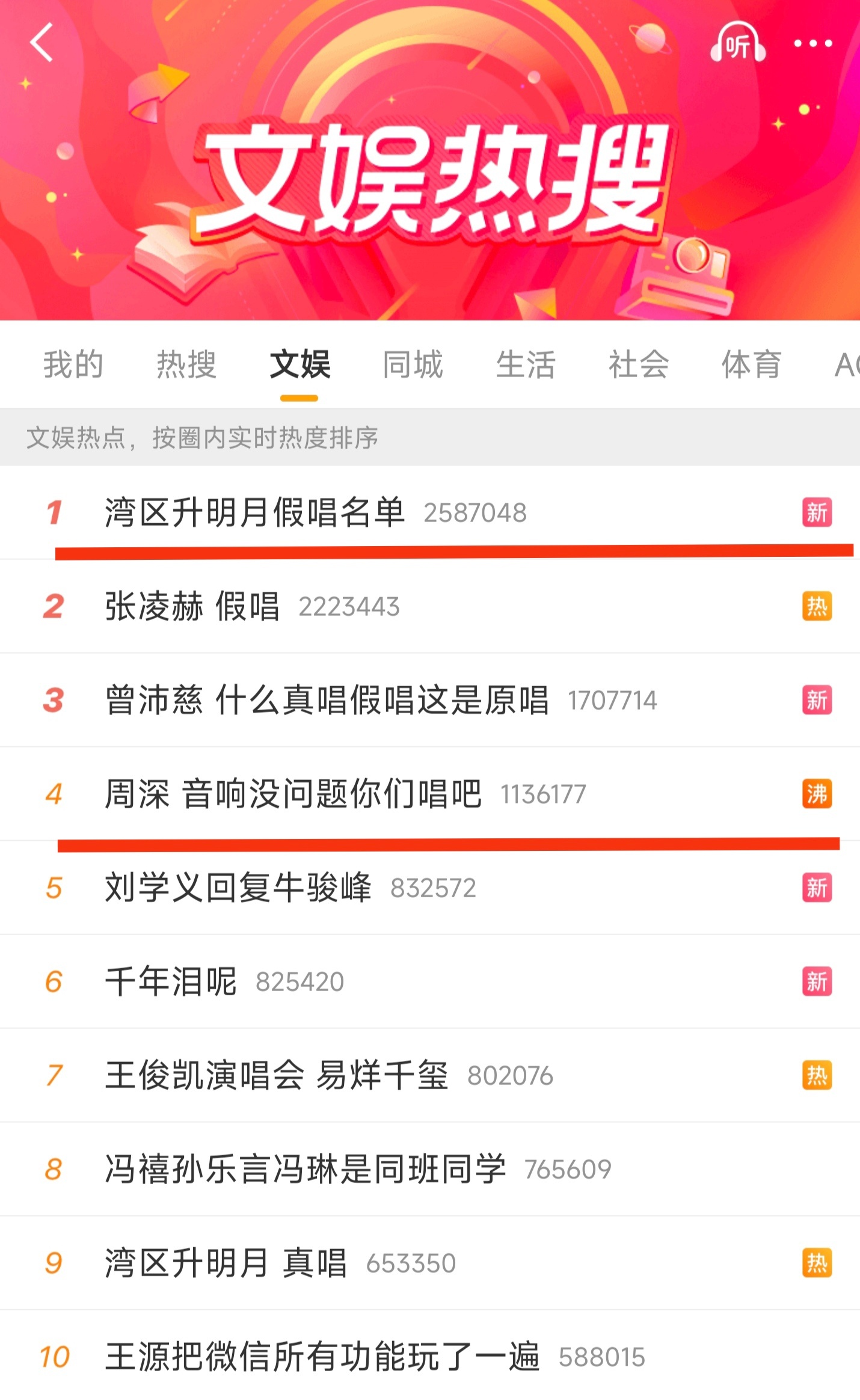Open topic 湾区升明月假唱名单
Viewport: 860px width, 1400px height.
430,512
